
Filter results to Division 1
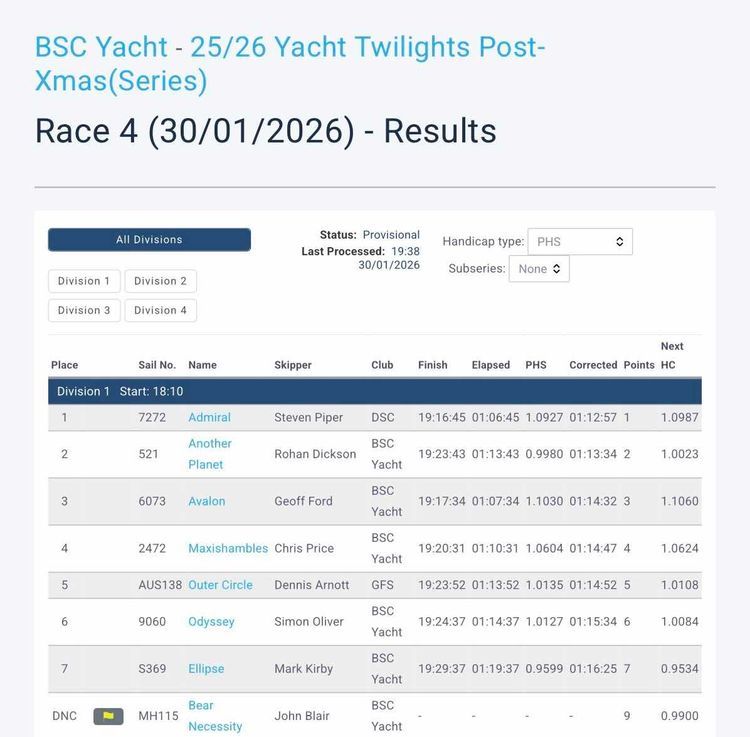coord(85,281)
